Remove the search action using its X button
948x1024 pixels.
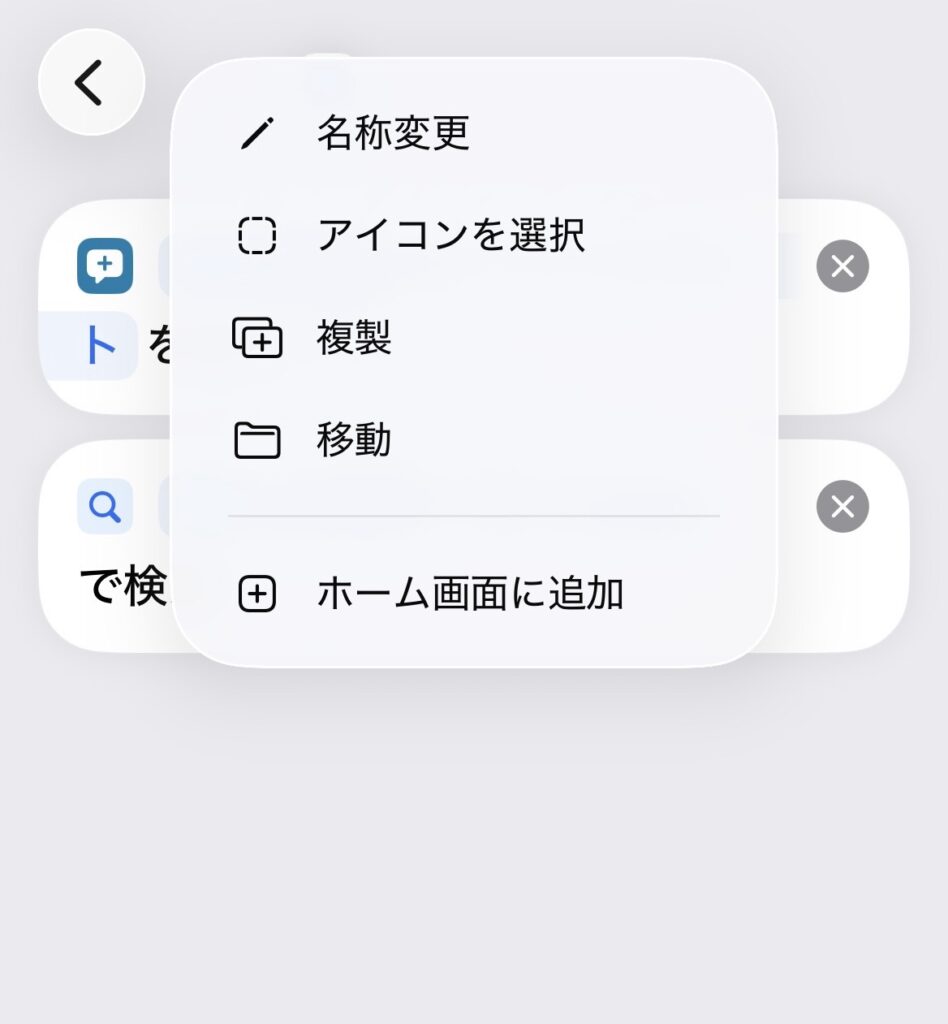(843, 507)
